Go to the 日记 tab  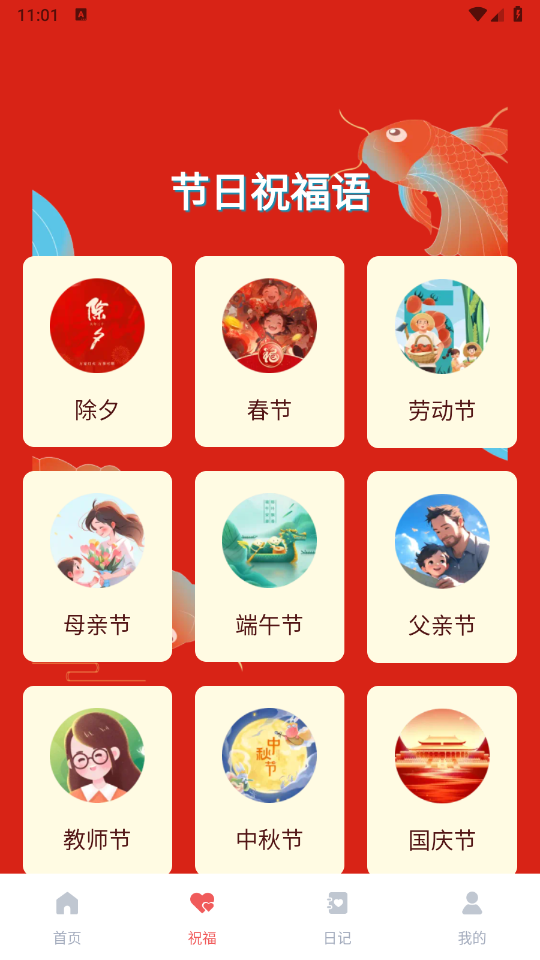337,918
